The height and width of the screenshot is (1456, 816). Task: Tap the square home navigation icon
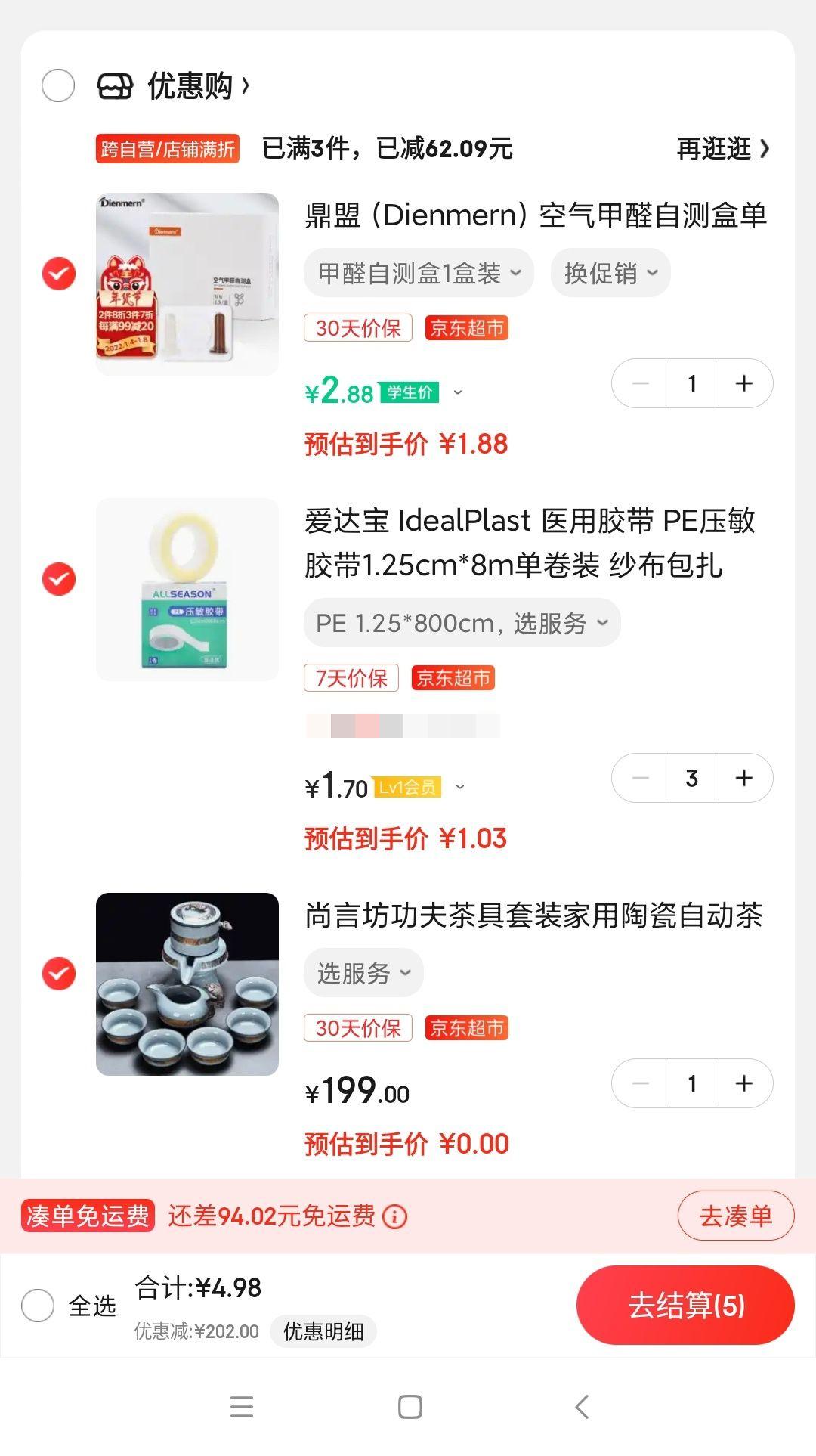407,1404
